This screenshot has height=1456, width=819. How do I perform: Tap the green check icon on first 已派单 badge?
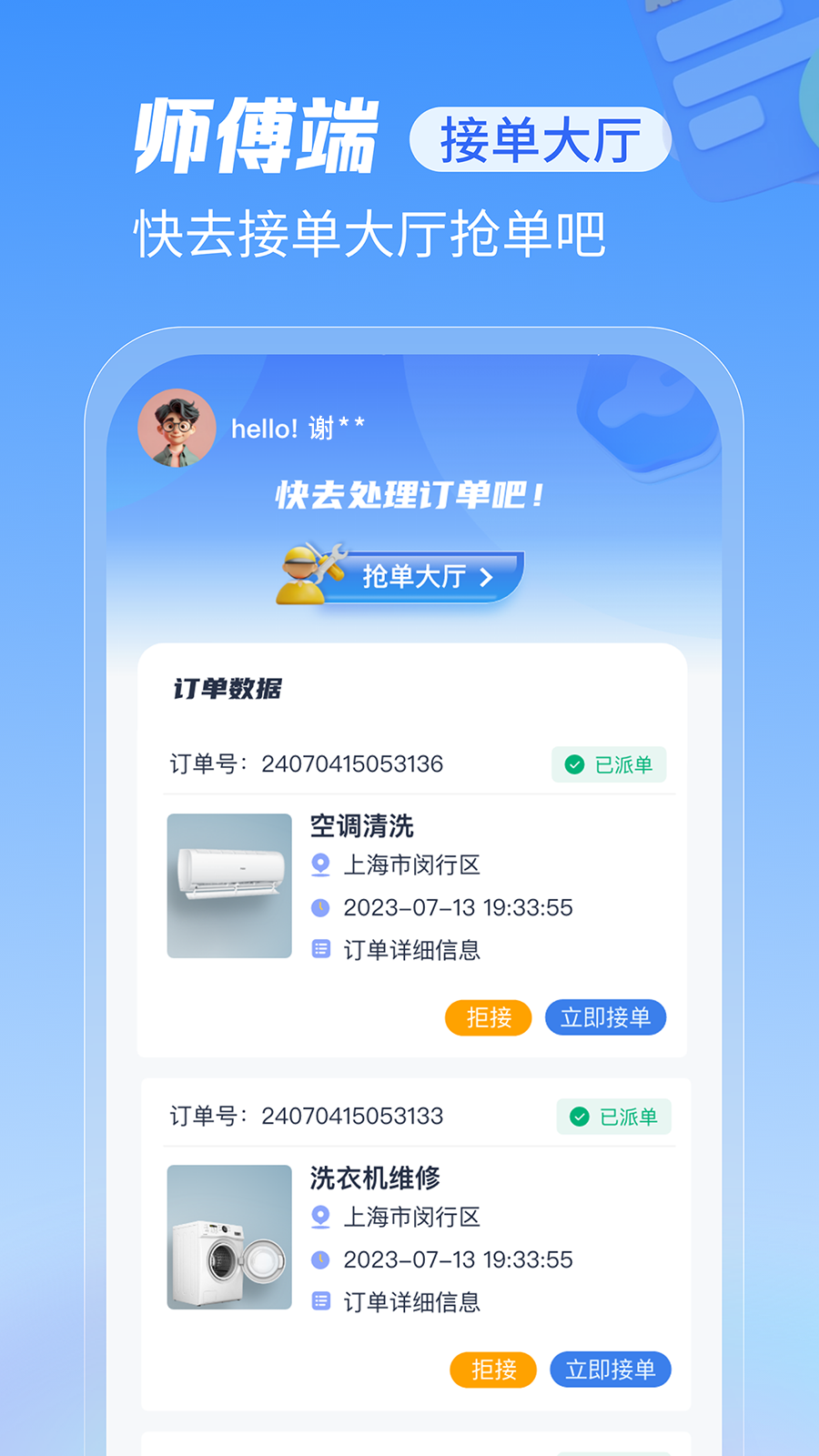[x=573, y=765]
